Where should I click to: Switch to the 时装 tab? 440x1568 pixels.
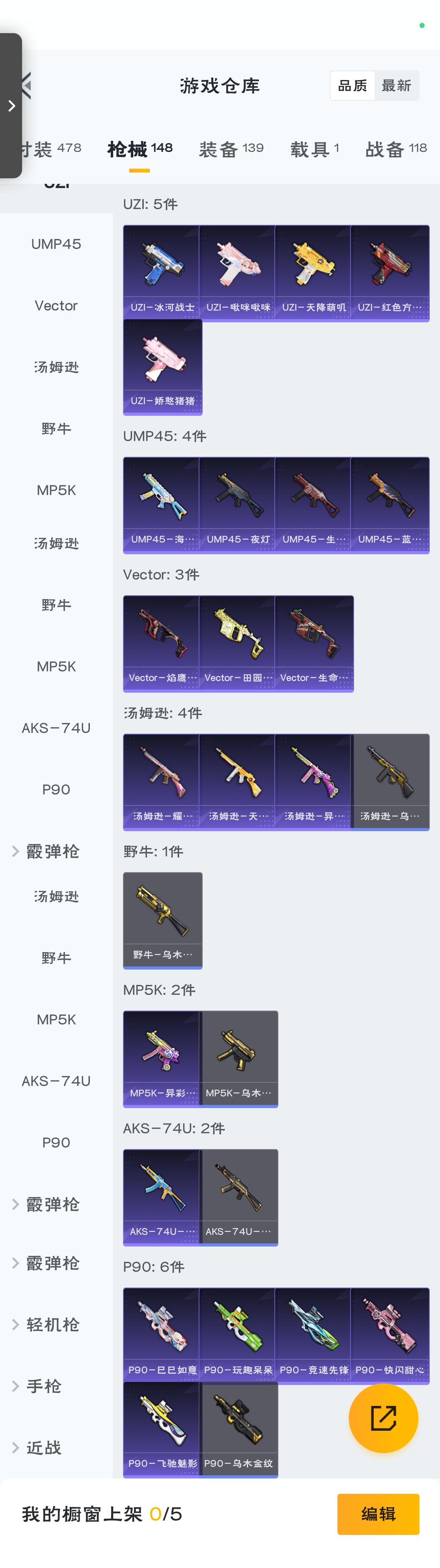tap(48, 149)
